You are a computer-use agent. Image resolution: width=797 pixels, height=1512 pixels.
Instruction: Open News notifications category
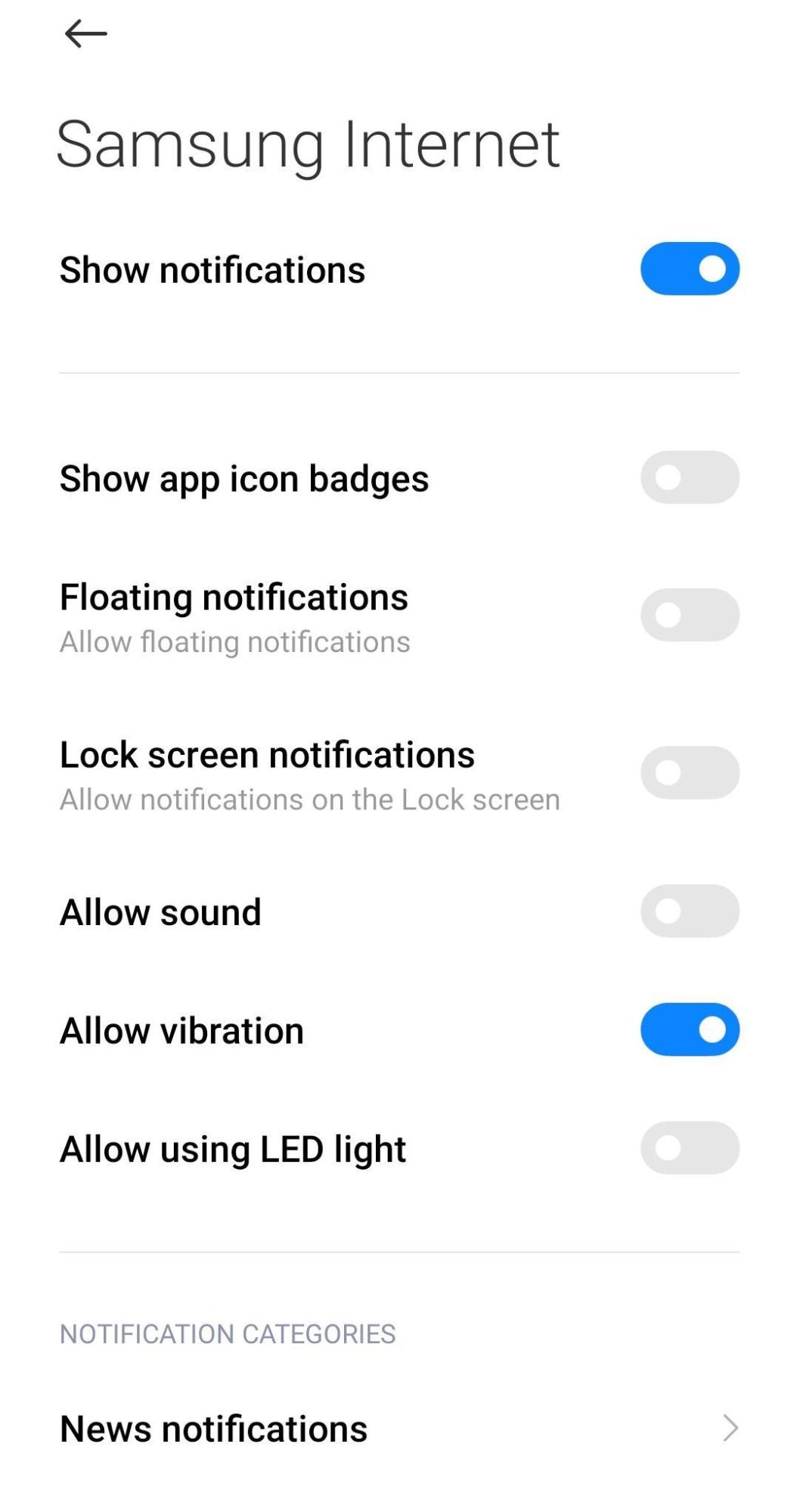click(215, 1428)
